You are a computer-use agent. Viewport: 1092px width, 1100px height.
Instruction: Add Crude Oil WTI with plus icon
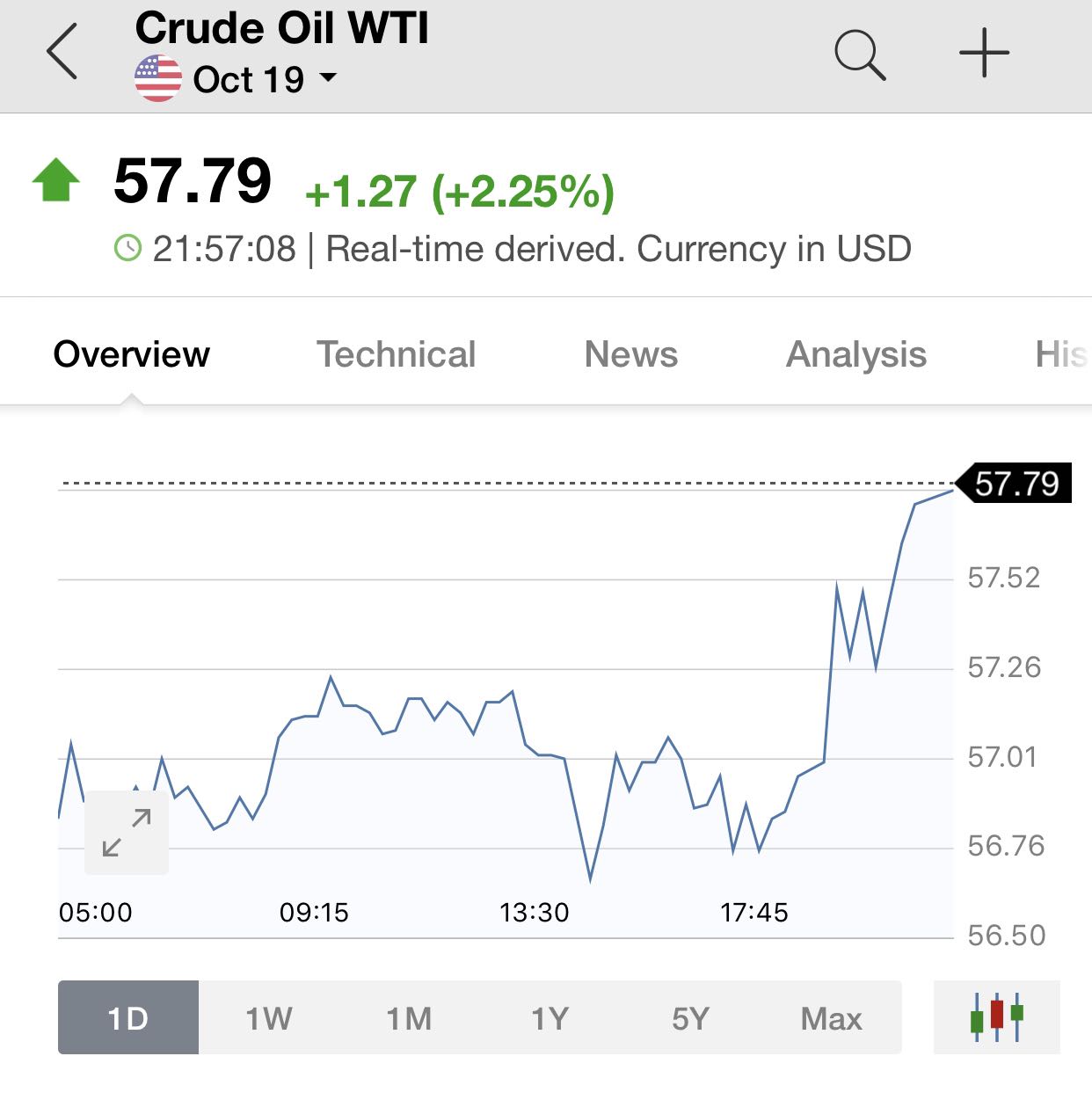coord(984,54)
